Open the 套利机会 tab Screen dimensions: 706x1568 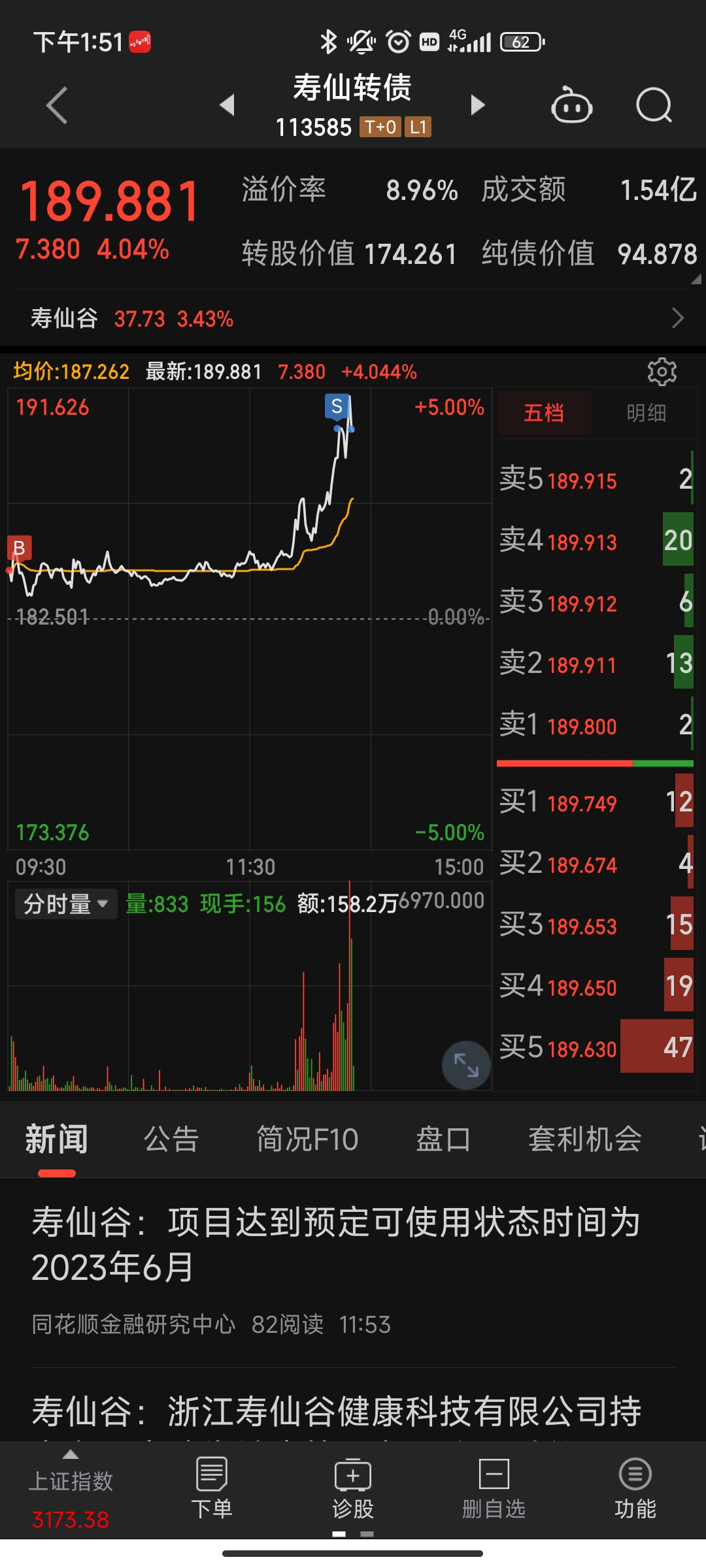[x=584, y=1139]
